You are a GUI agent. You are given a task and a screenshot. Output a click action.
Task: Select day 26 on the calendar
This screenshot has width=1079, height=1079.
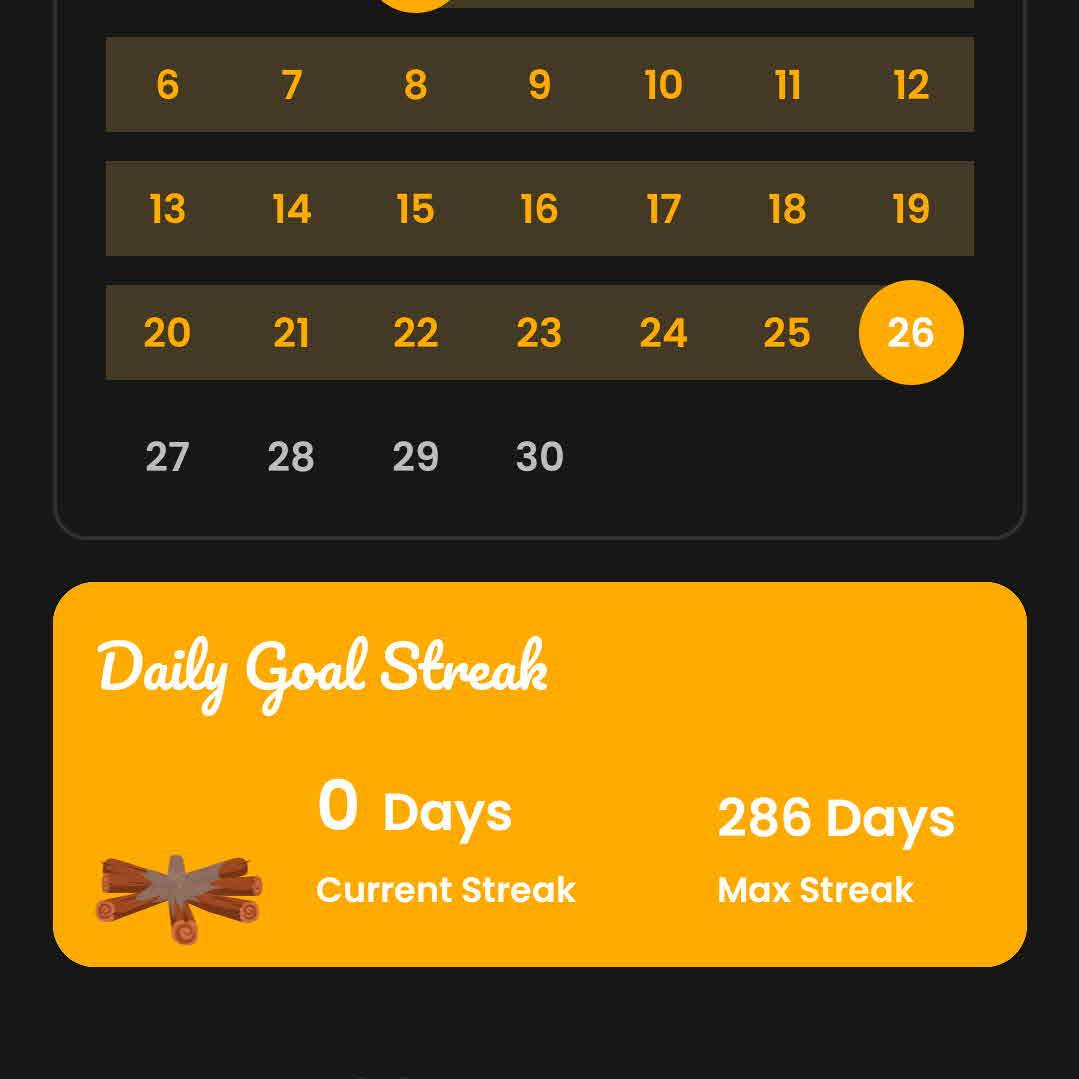tap(910, 332)
